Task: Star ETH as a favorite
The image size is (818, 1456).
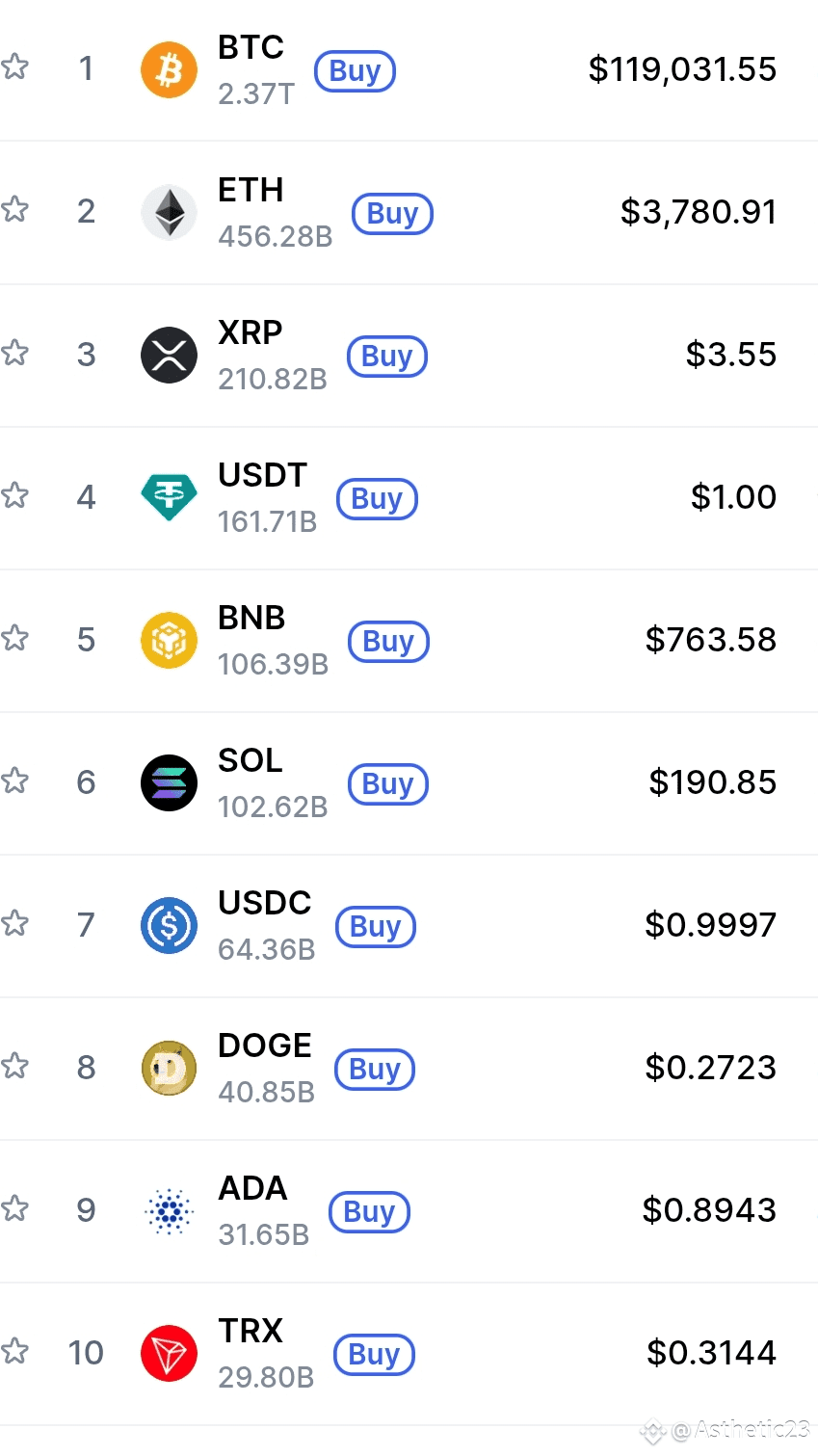Action: (14, 210)
